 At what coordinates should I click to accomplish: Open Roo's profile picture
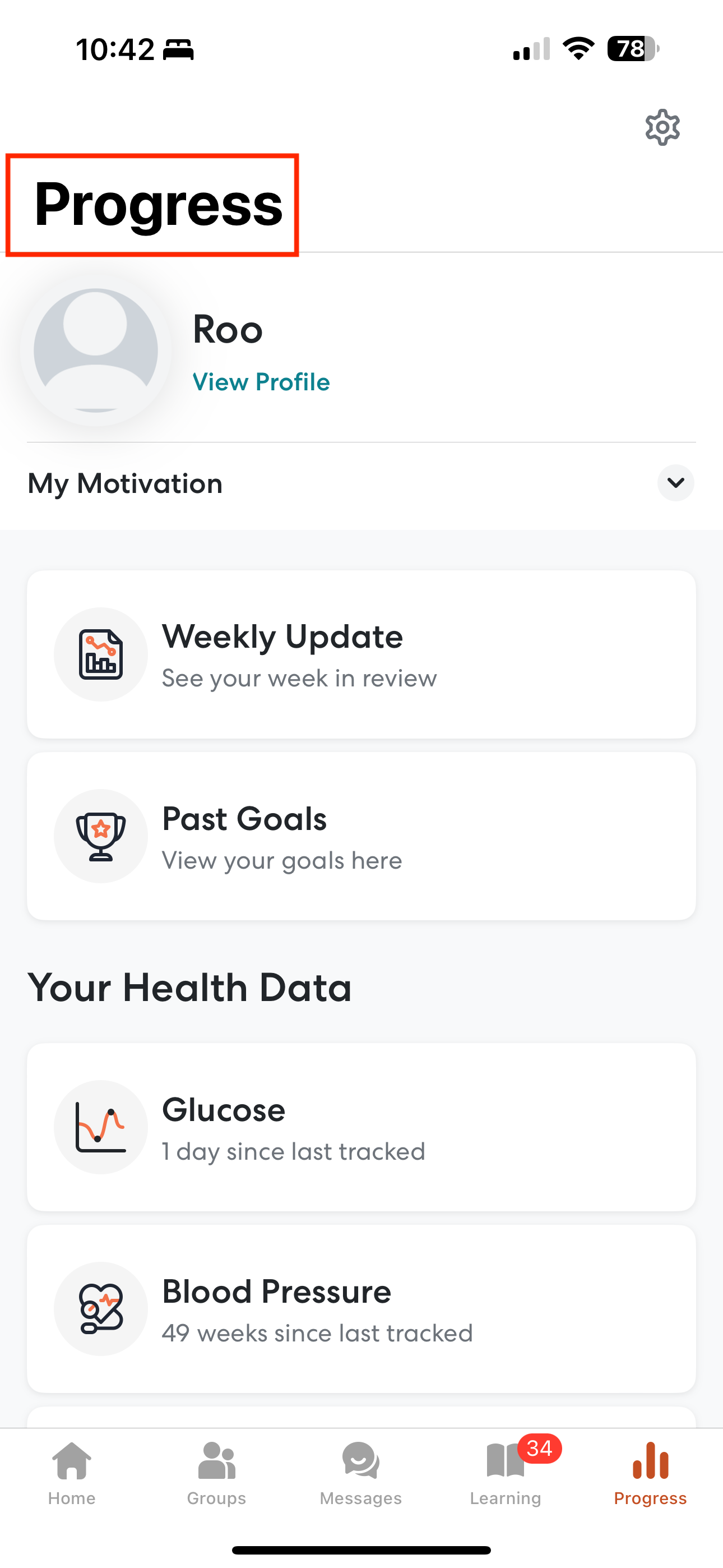click(95, 350)
